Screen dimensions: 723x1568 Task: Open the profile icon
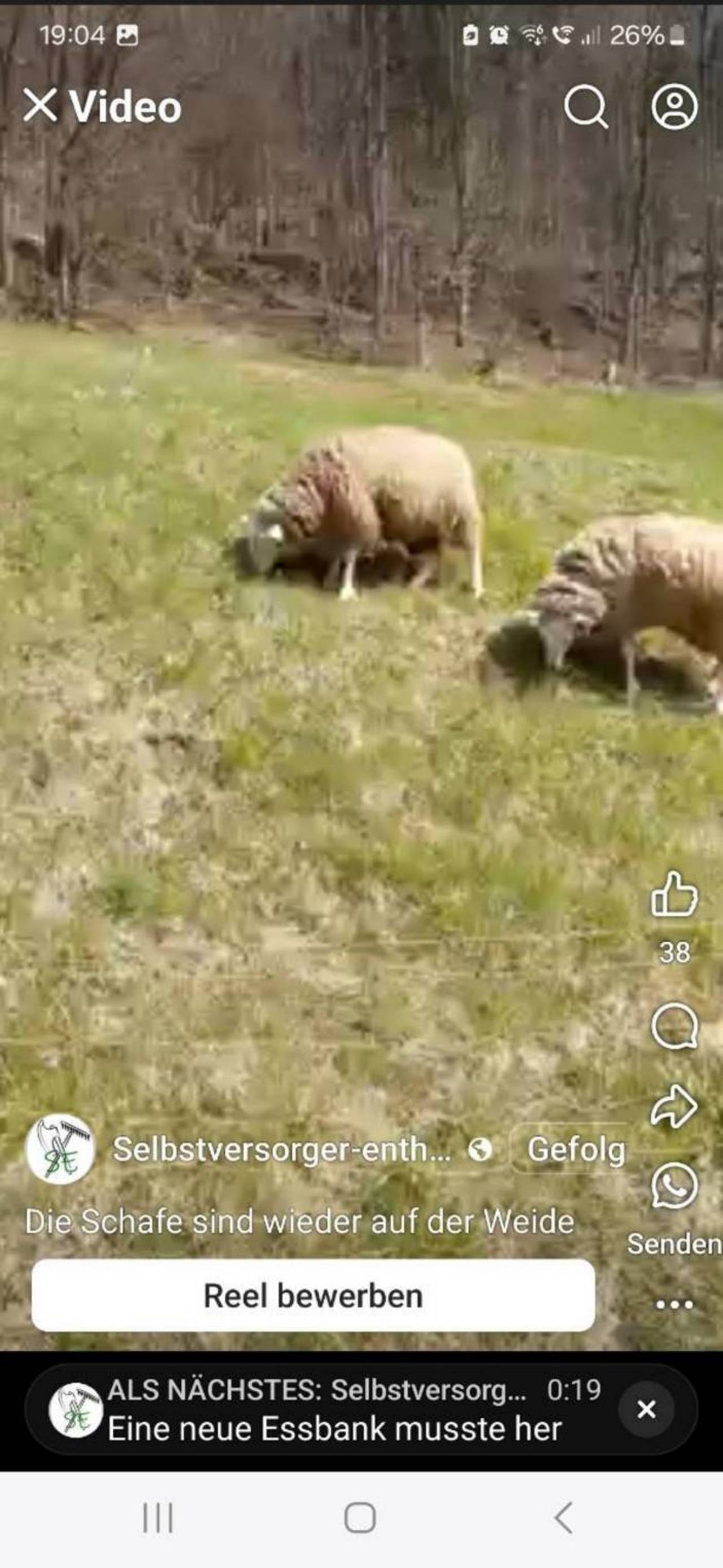(x=674, y=107)
